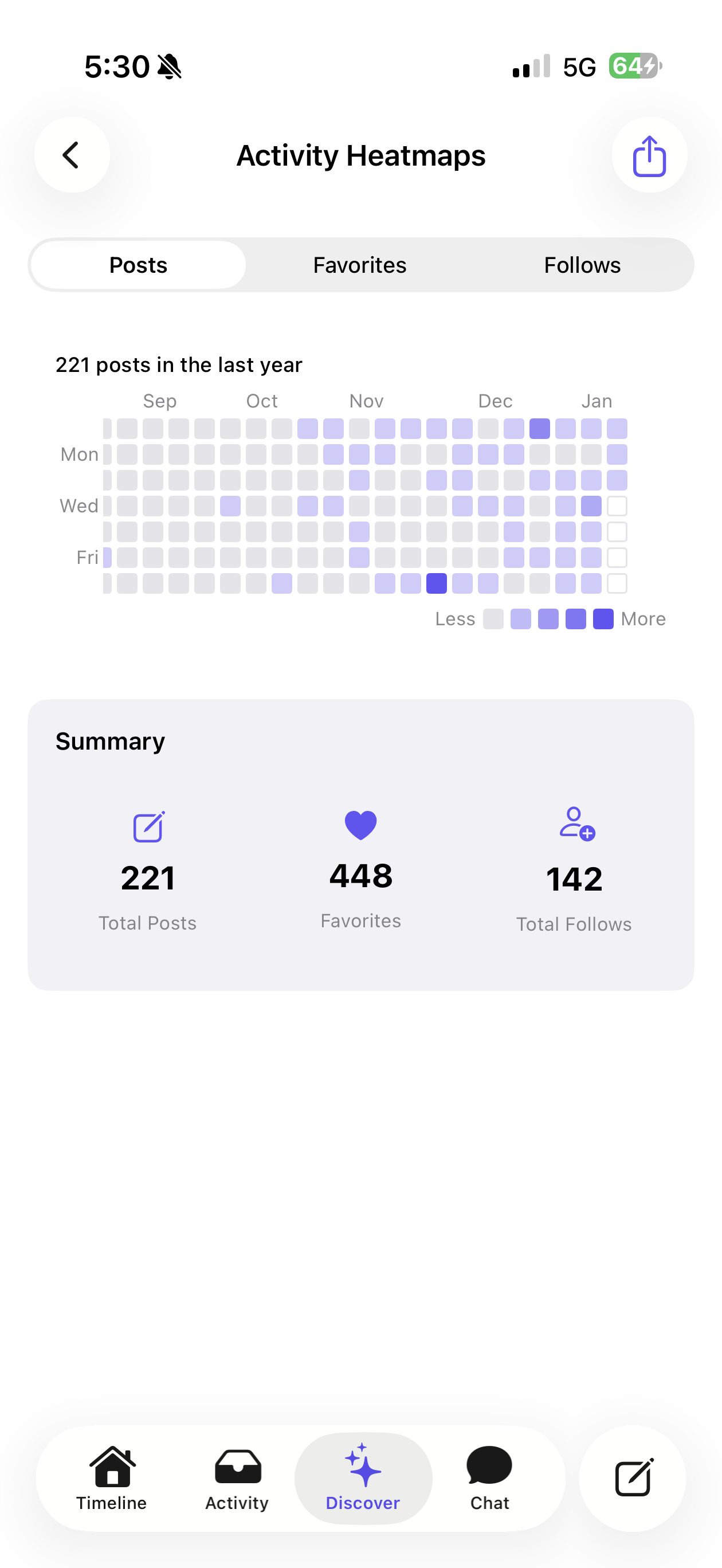
Task: Switch to the Favorites tab
Action: pos(359,265)
